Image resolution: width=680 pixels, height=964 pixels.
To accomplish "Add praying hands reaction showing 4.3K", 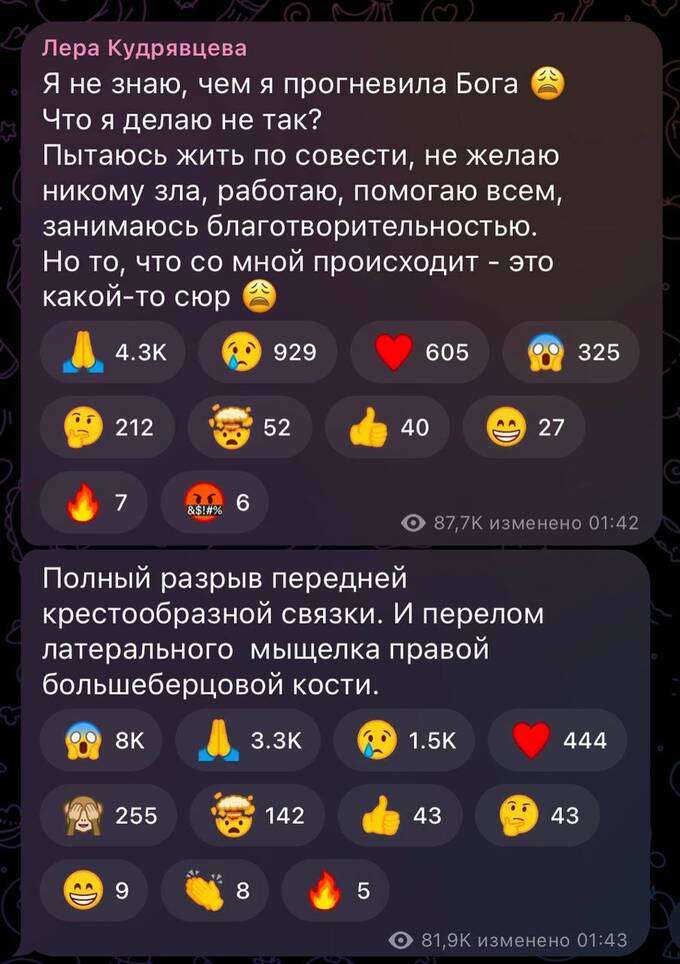I will point(115,352).
